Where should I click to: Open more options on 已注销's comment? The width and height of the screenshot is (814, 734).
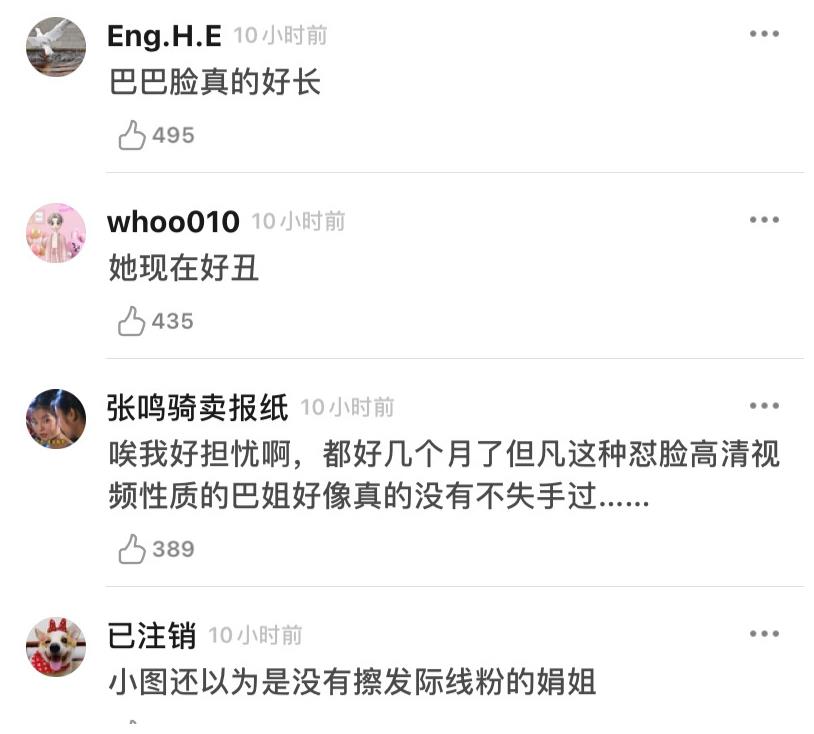pyautogui.click(x=764, y=634)
